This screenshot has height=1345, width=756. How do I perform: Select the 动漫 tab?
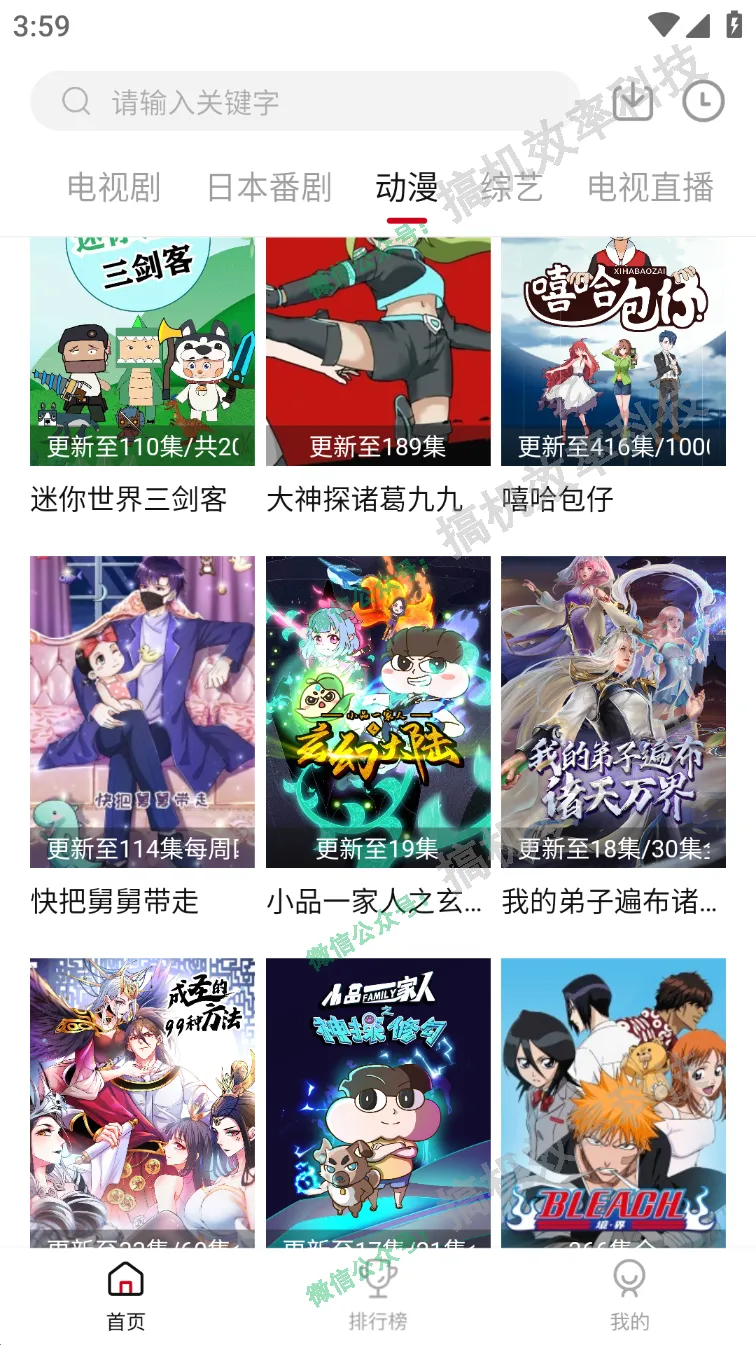pos(407,187)
